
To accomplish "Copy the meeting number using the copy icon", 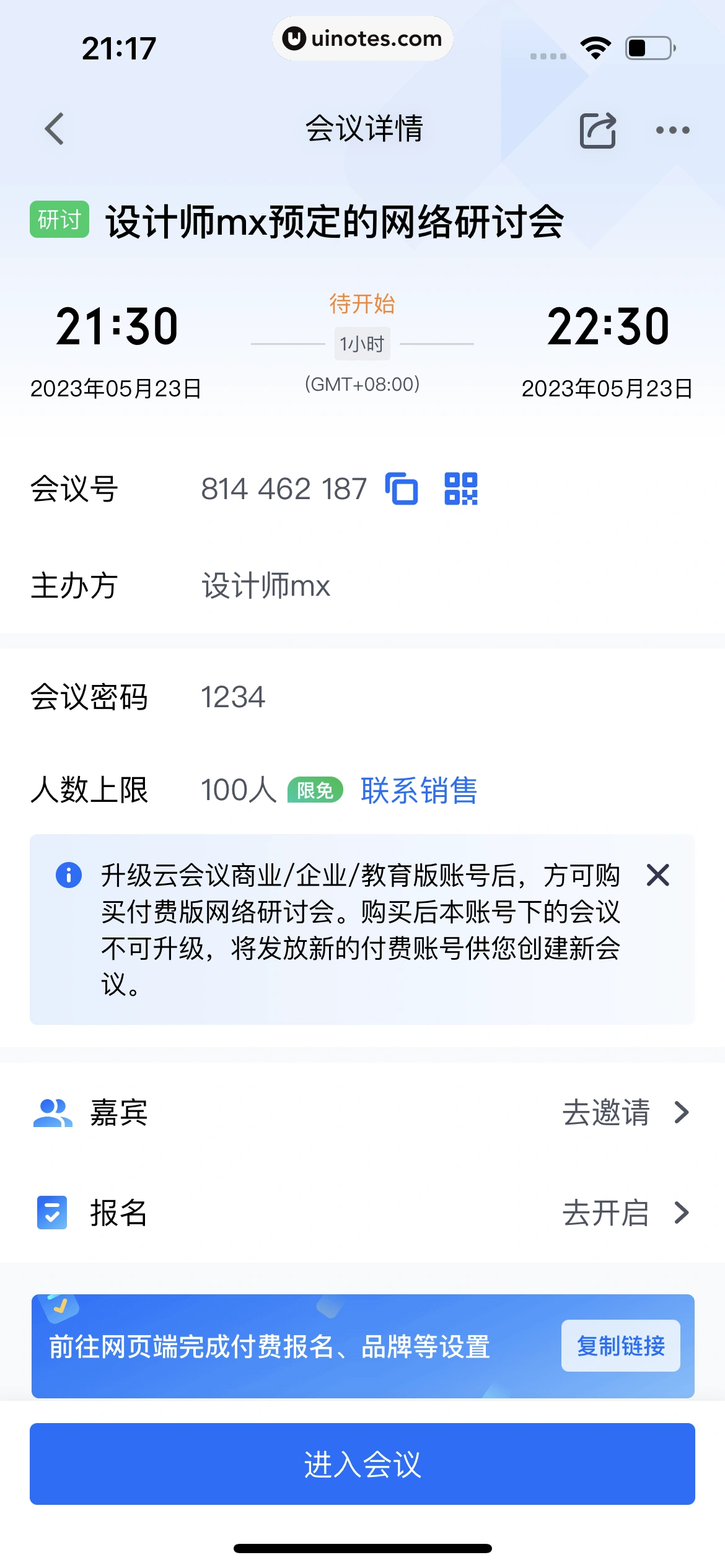I will [401, 489].
